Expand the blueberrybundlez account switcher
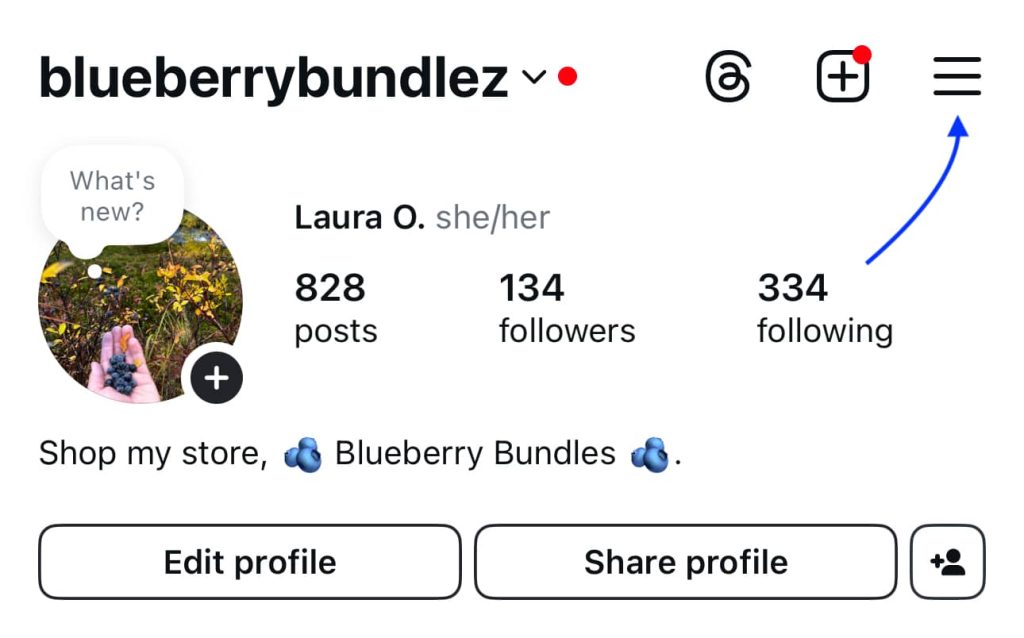Image resolution: width=1024 pixels, height=638 pixels. [535, 77]
